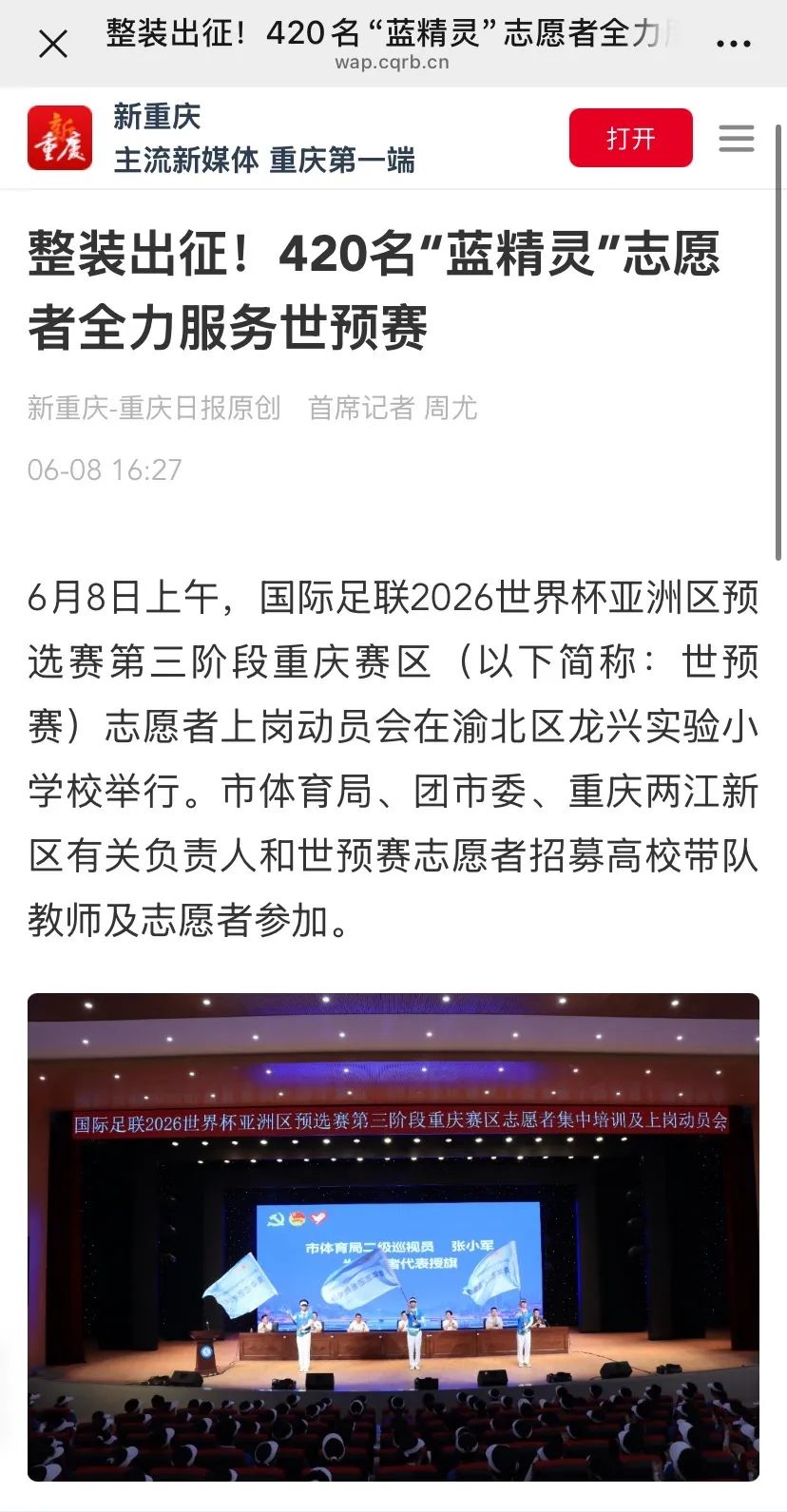This screenshot has height=1512, width=787.
Task: View the volunteer ceremony photo
Action: click(393, 1235)
